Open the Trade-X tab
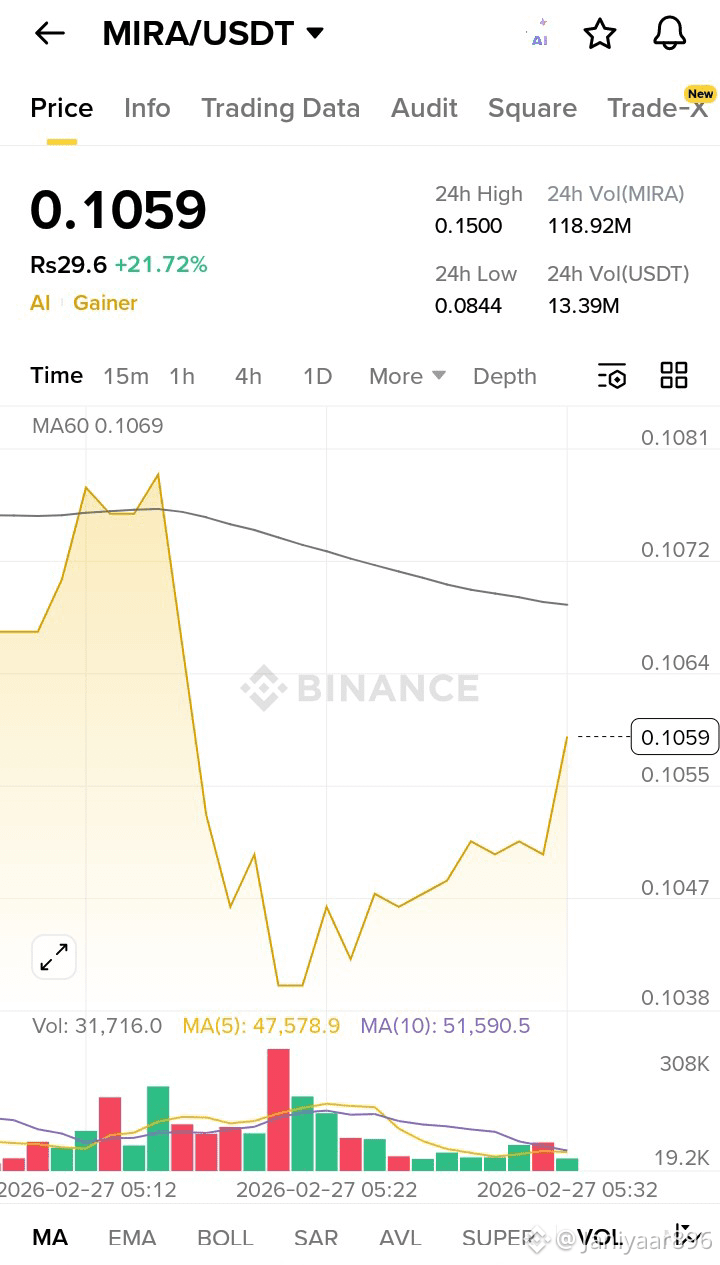The image size is (720, 1265). (658, 106)
